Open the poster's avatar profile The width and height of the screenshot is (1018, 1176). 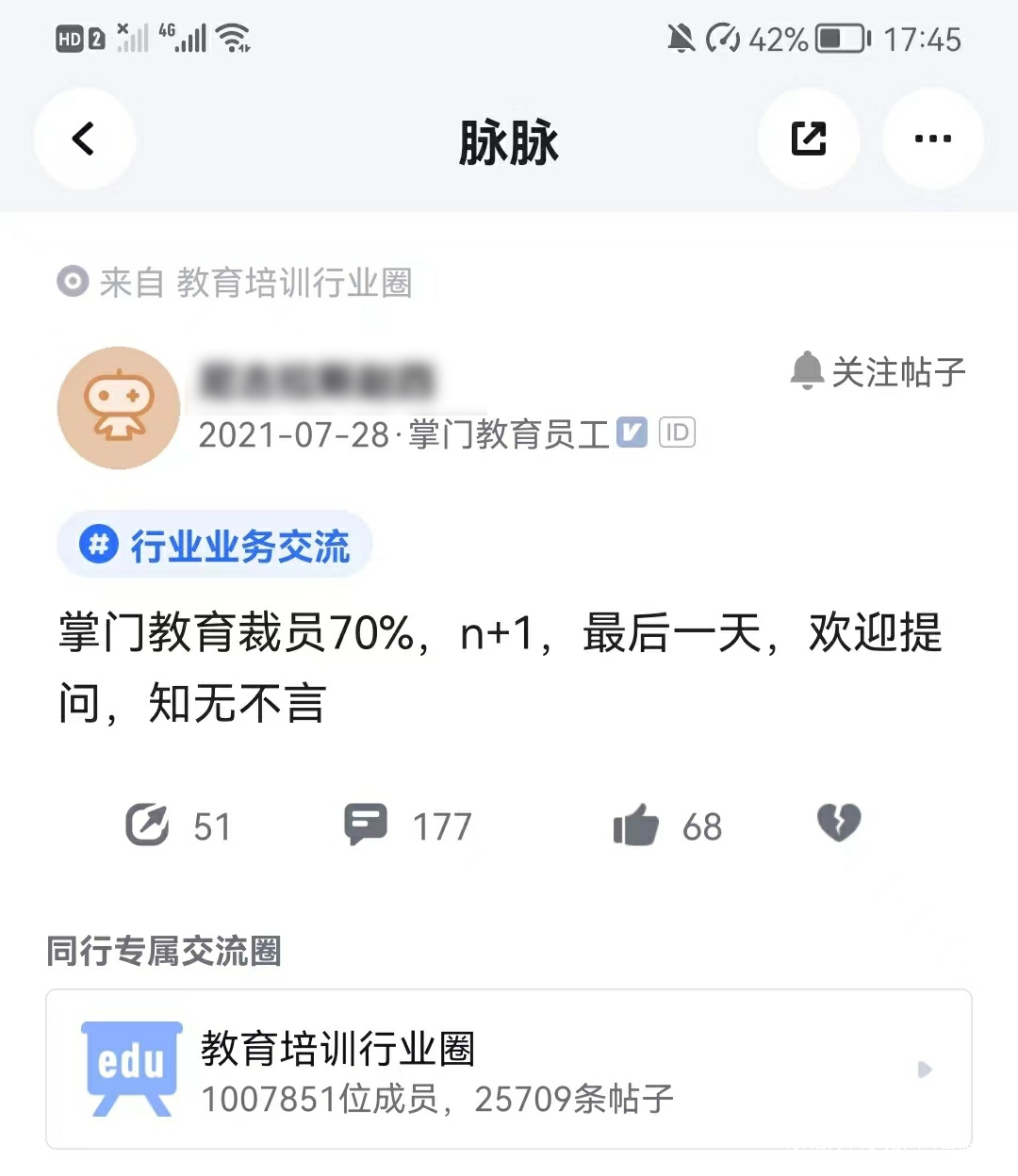click(119, 407)
